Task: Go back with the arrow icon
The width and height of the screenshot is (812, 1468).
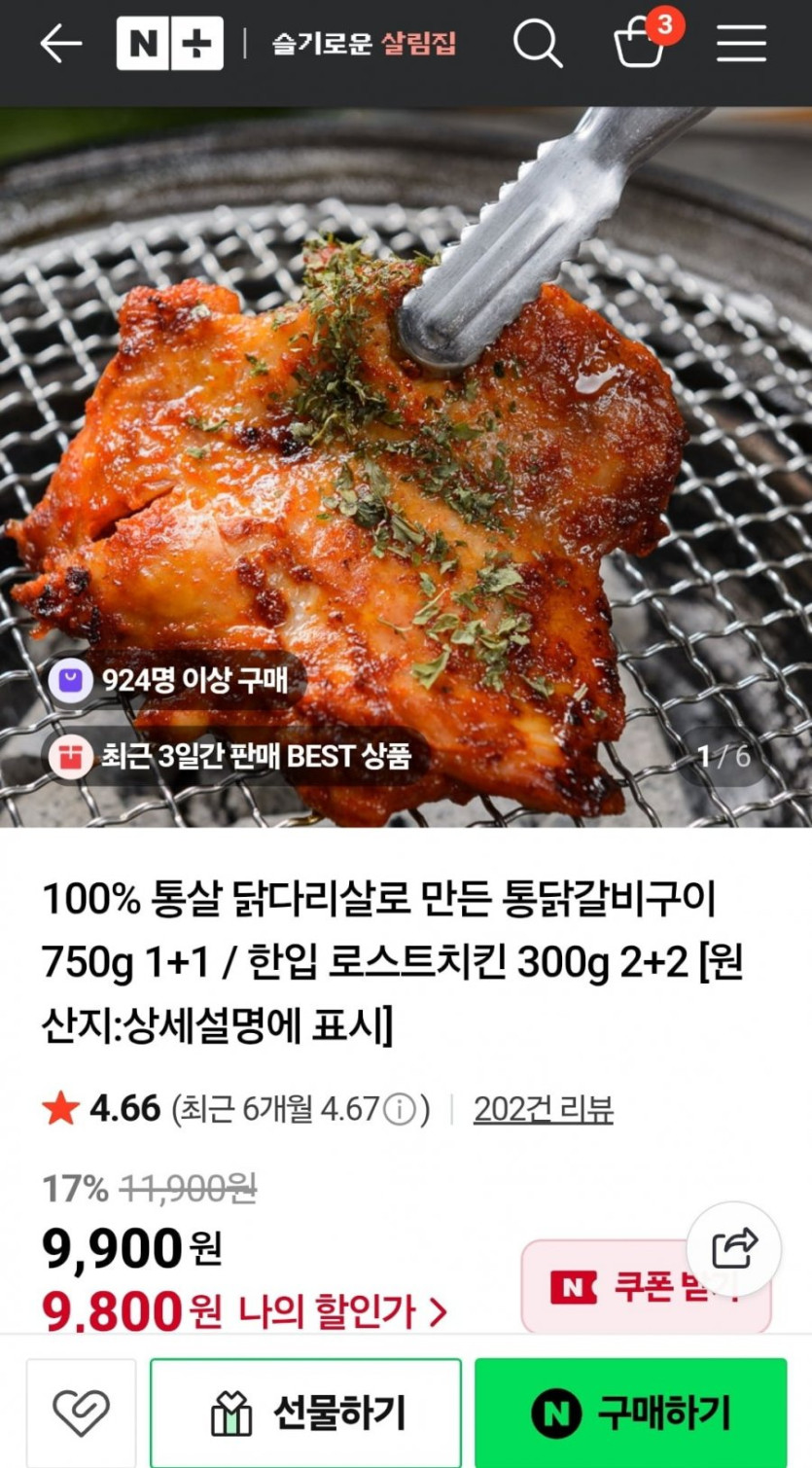Action: coord(60,45)
